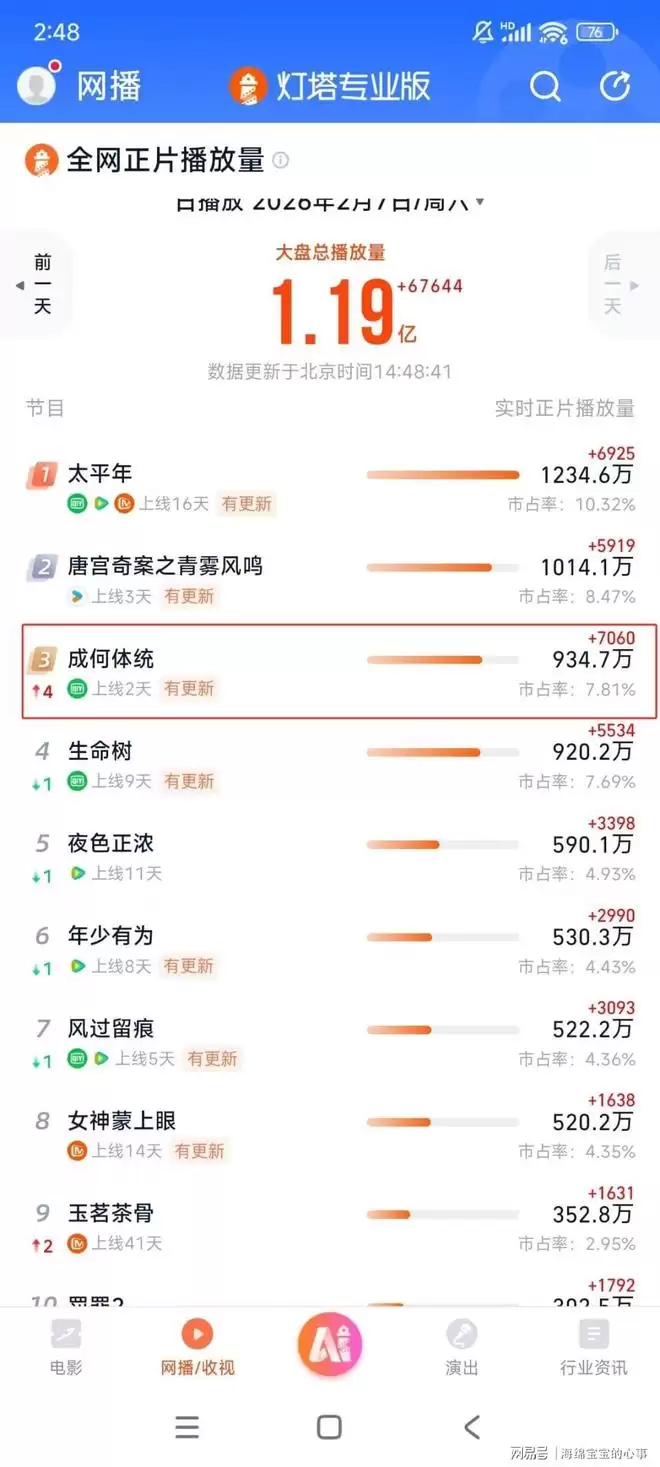Switch to the 电影 tab
Screen dimensions: 660x1467
(66, 1347)
